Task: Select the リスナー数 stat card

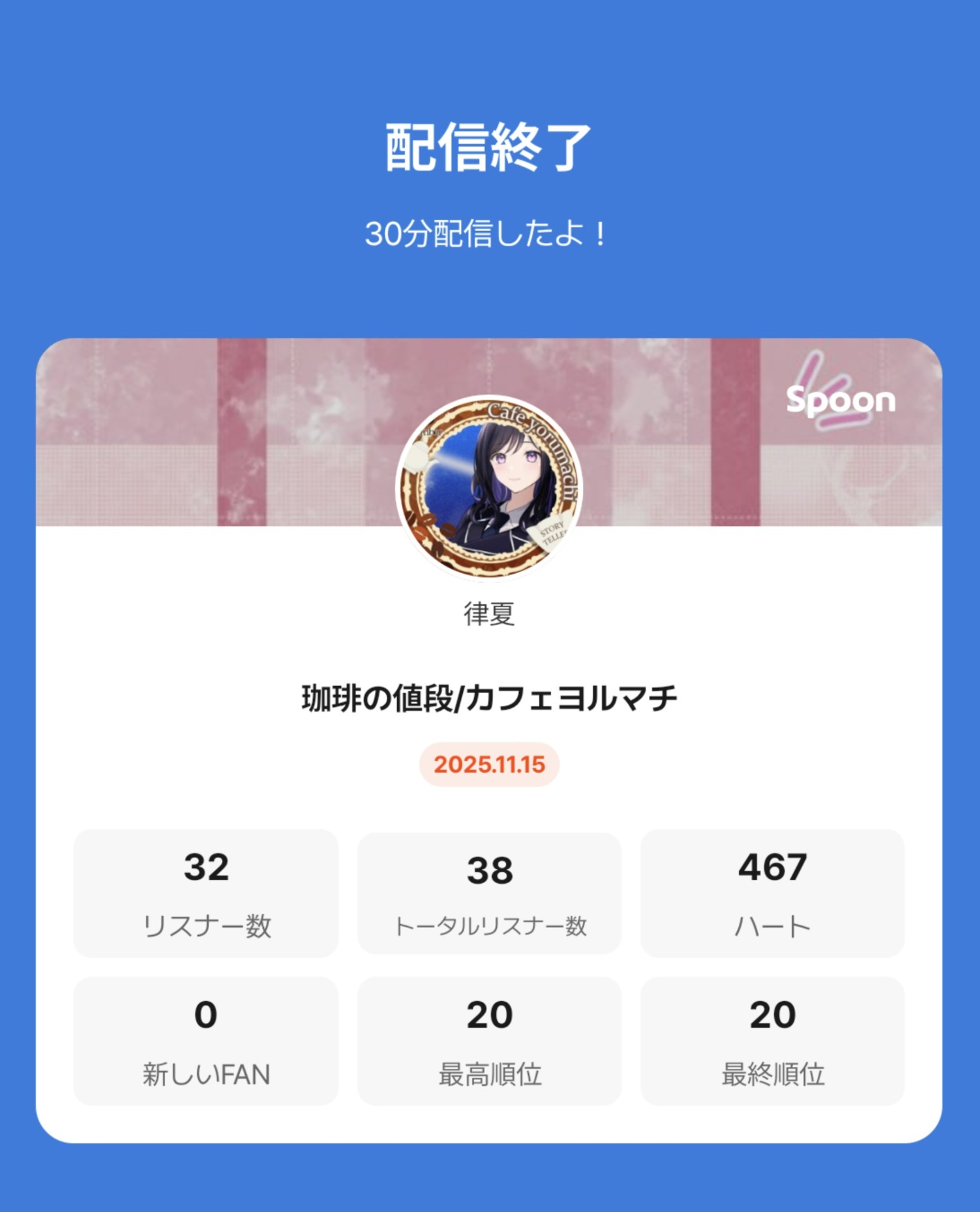Action: (x=206, y=893)
